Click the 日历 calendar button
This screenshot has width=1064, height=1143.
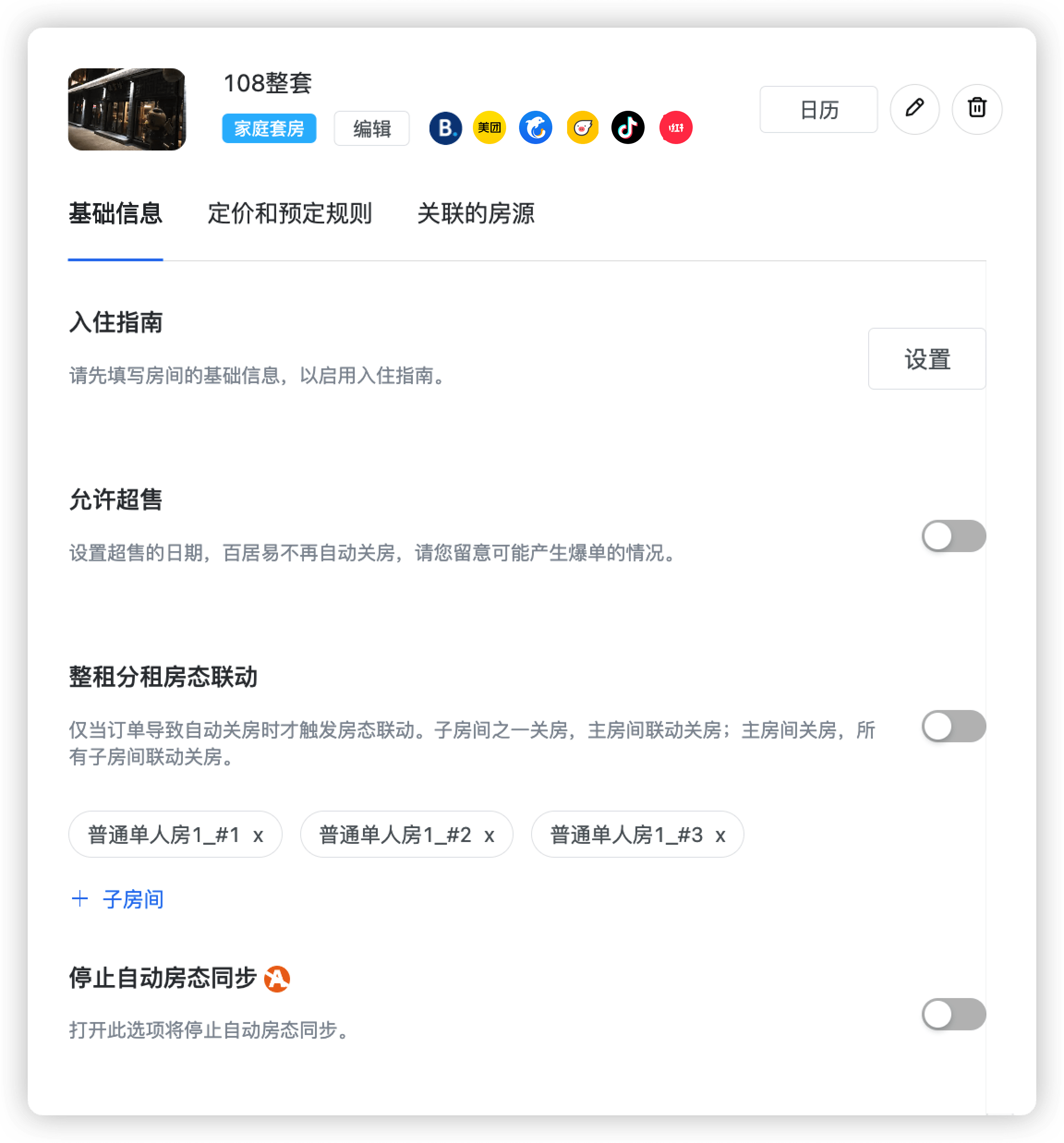pos(818,109)
